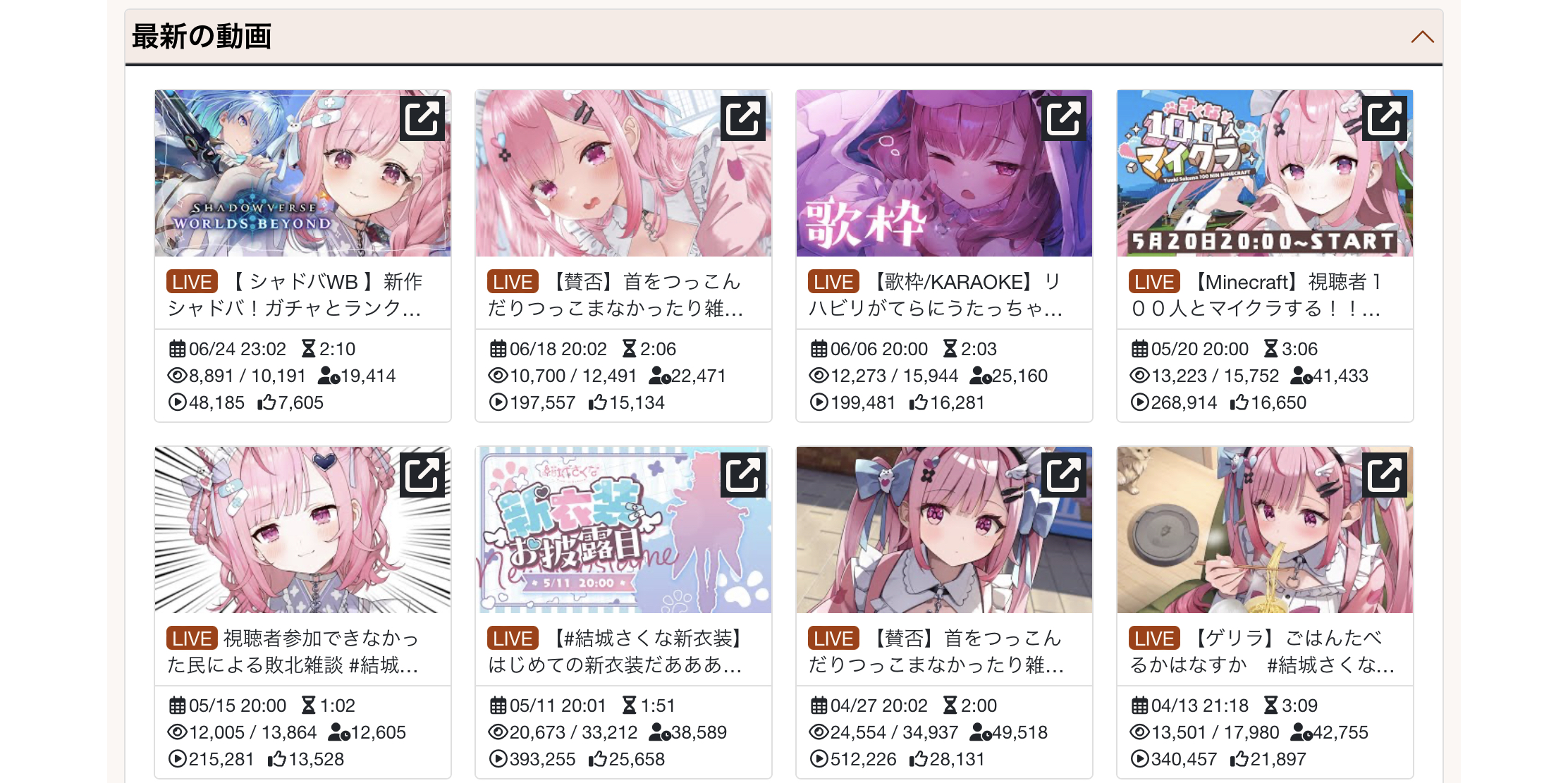
Task: Open external link on 04/27 賛否 video
Action: [x=1063, y=475]
